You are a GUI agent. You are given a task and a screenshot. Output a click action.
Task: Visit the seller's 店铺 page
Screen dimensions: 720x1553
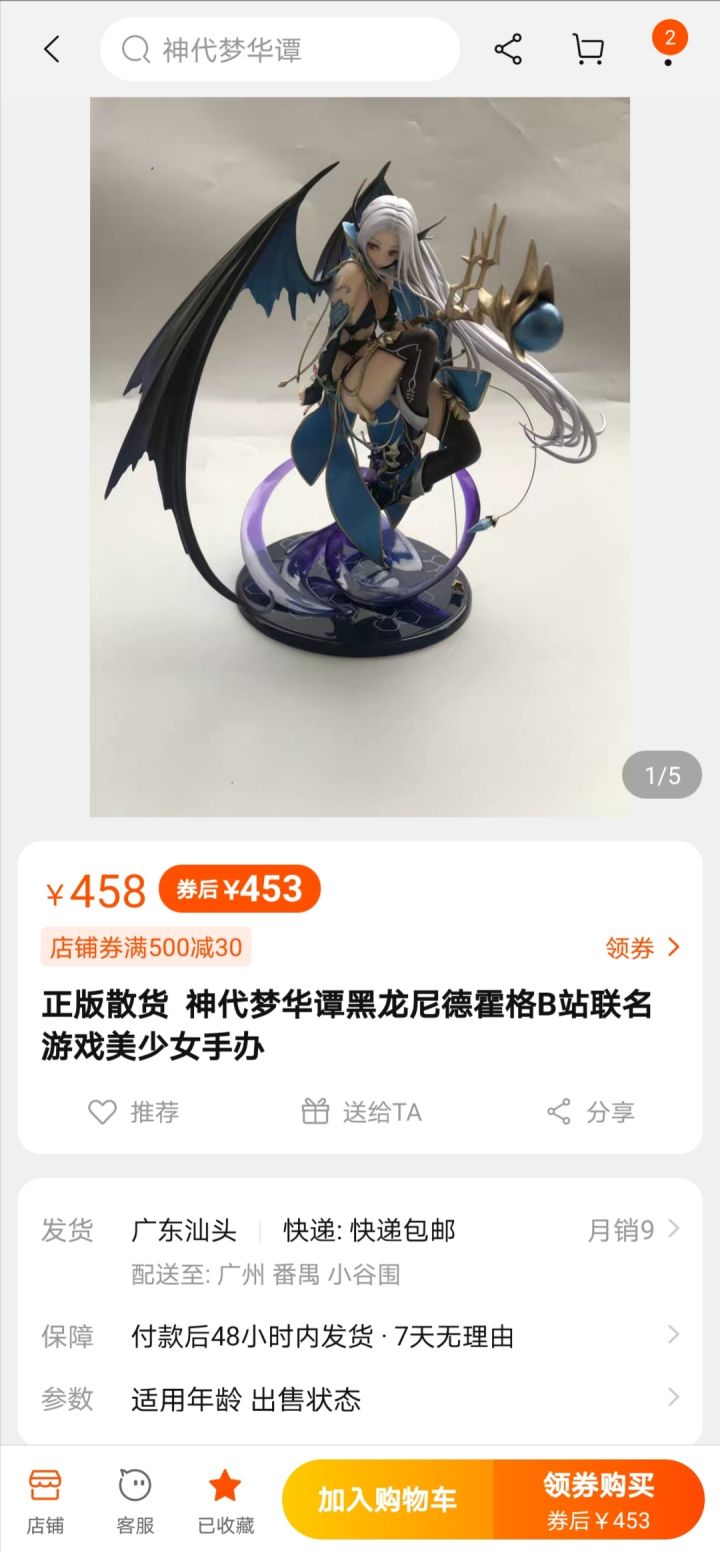[x=45, y=1499]
